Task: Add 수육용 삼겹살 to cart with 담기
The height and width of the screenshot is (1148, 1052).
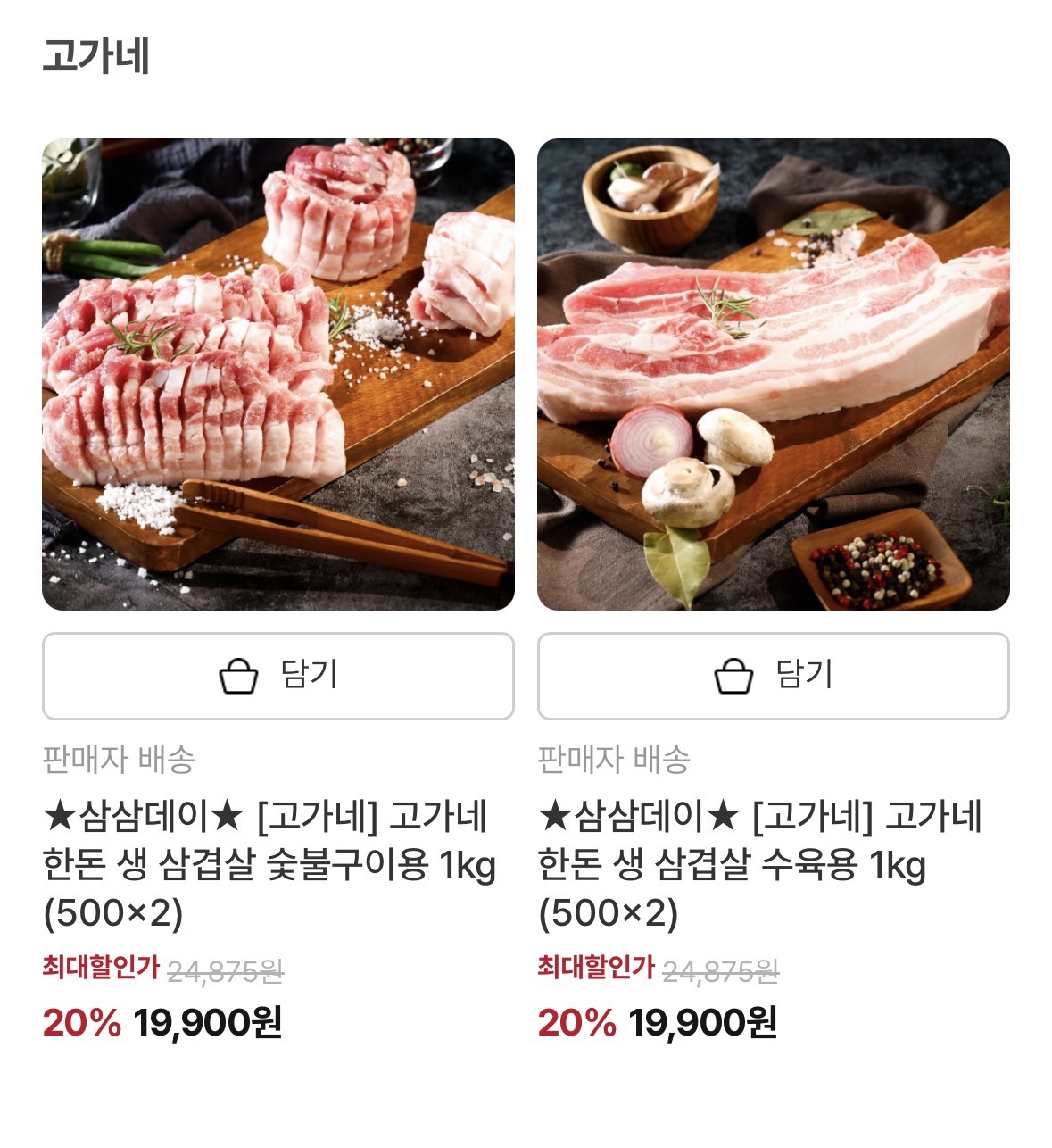Action: [x=773, y=676]
